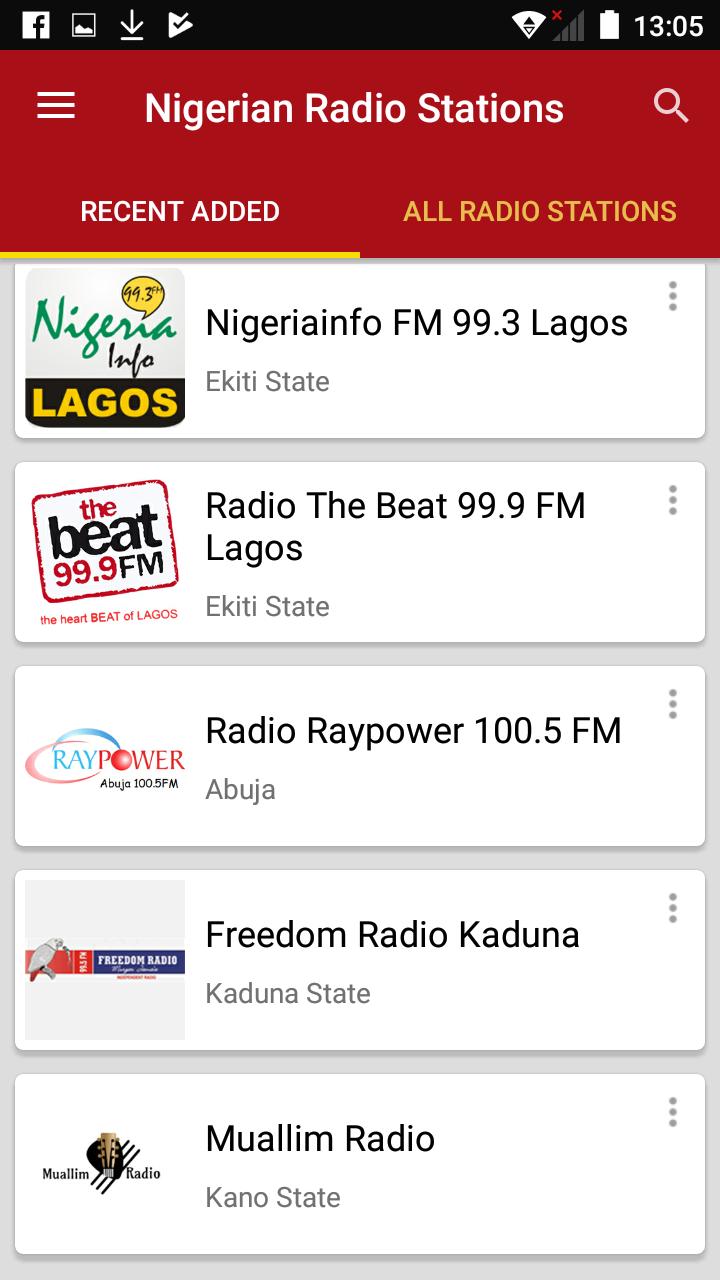
Task: Switch to All Radio Stations tab
Action: (540, 211)
